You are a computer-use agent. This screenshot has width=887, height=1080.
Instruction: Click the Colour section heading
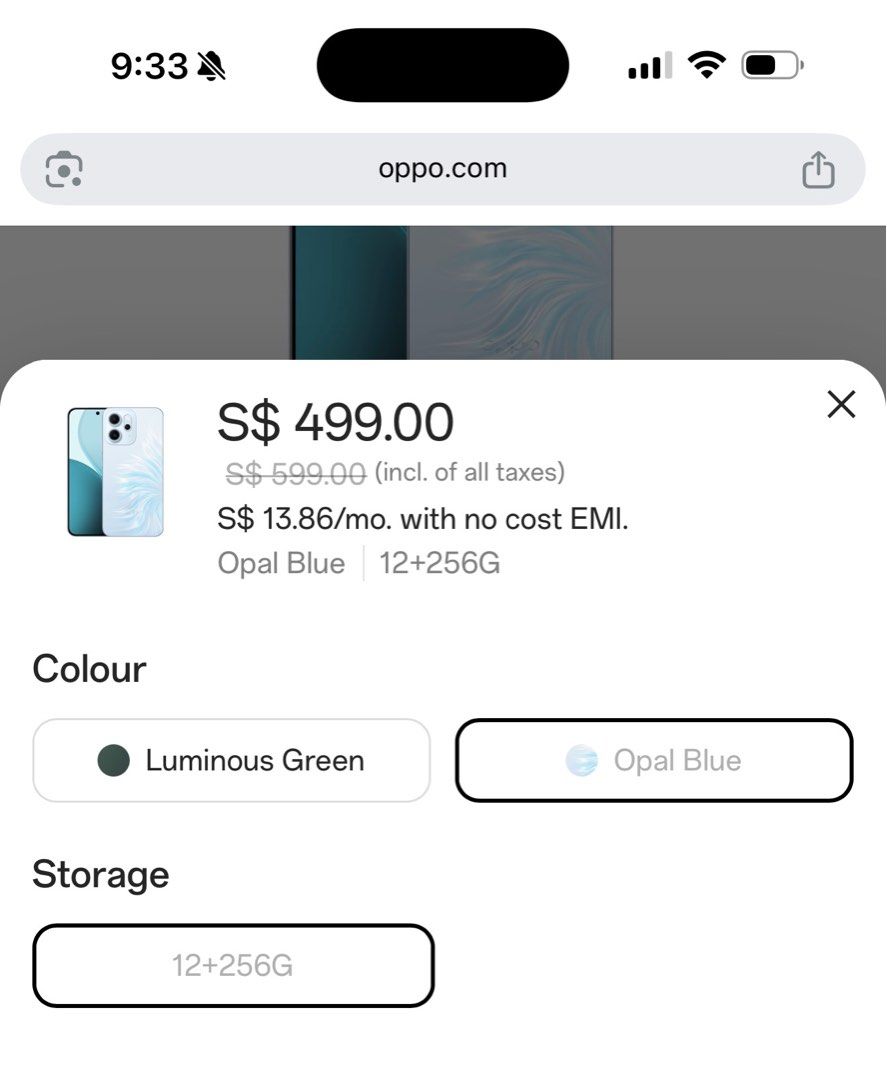coord(89,670)
